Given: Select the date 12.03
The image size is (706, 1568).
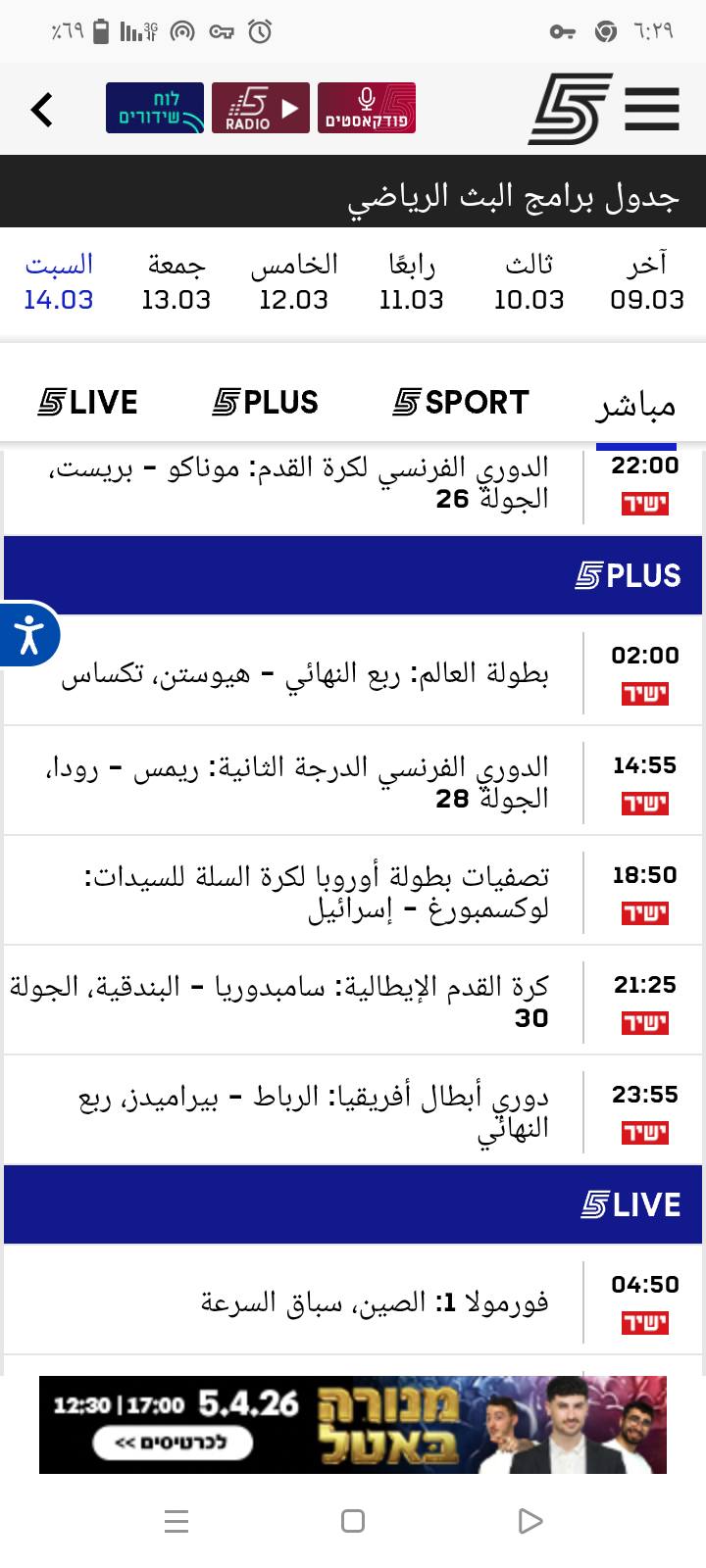Looking at the screenshot, I should pos(294,282).
